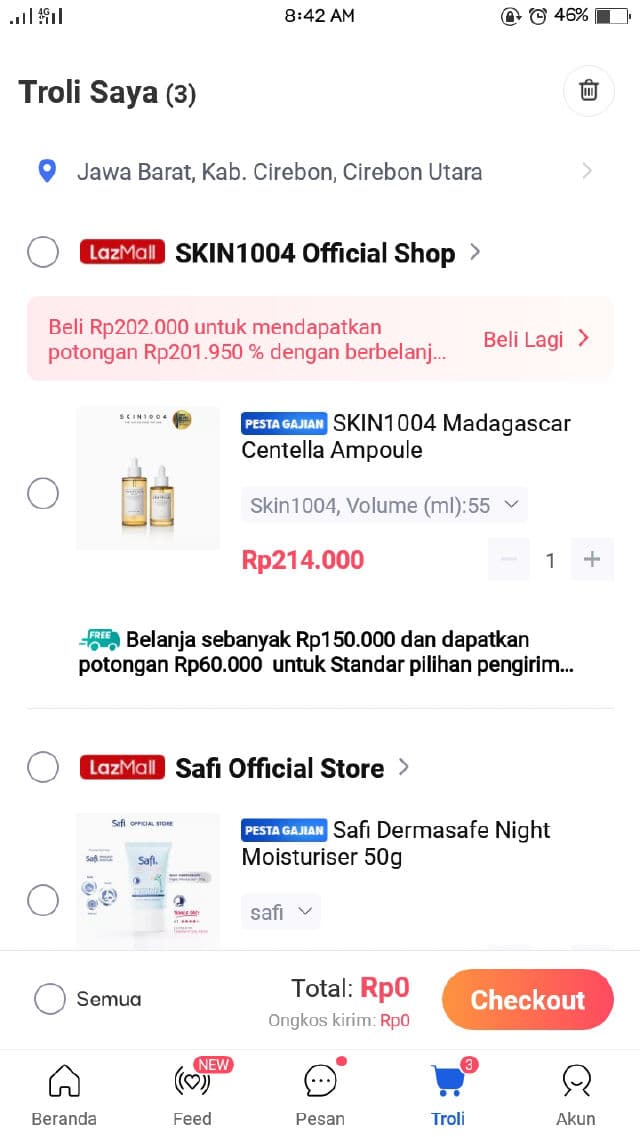This screenshot has height=1137, width=640.
Task: Select all Safi Official Store items
Action: [x=43, y=767]
